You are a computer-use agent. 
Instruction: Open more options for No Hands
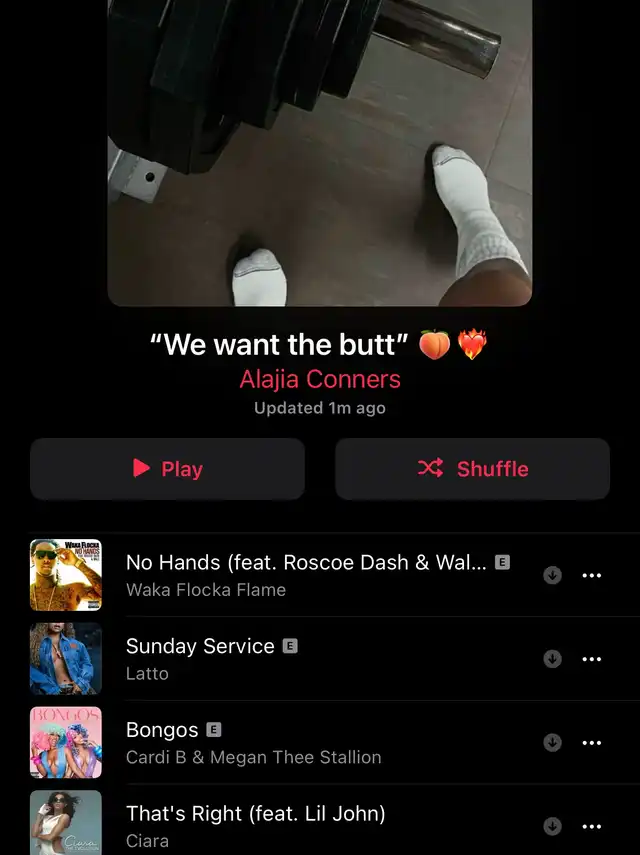click(x=592, y=575)
